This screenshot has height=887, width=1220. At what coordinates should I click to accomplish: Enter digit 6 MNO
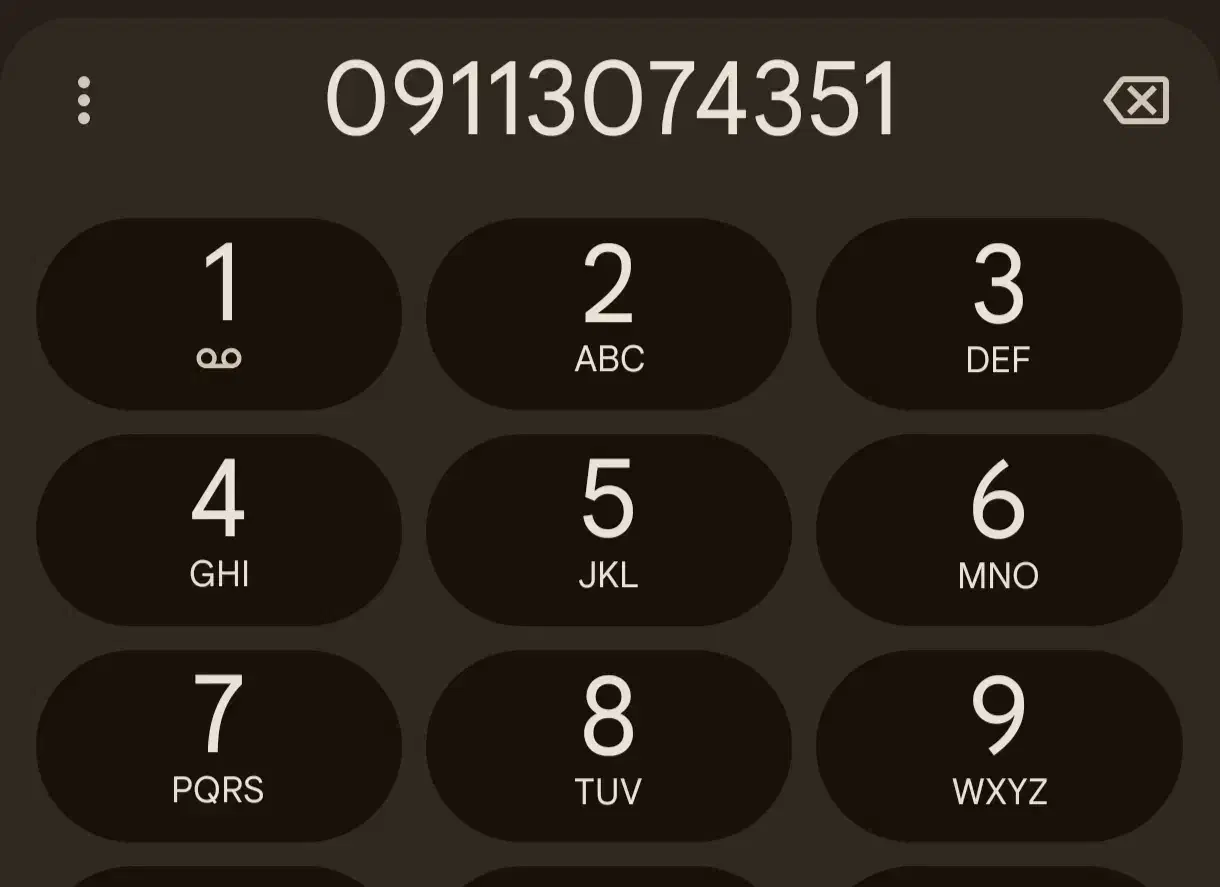coord(999,529)
